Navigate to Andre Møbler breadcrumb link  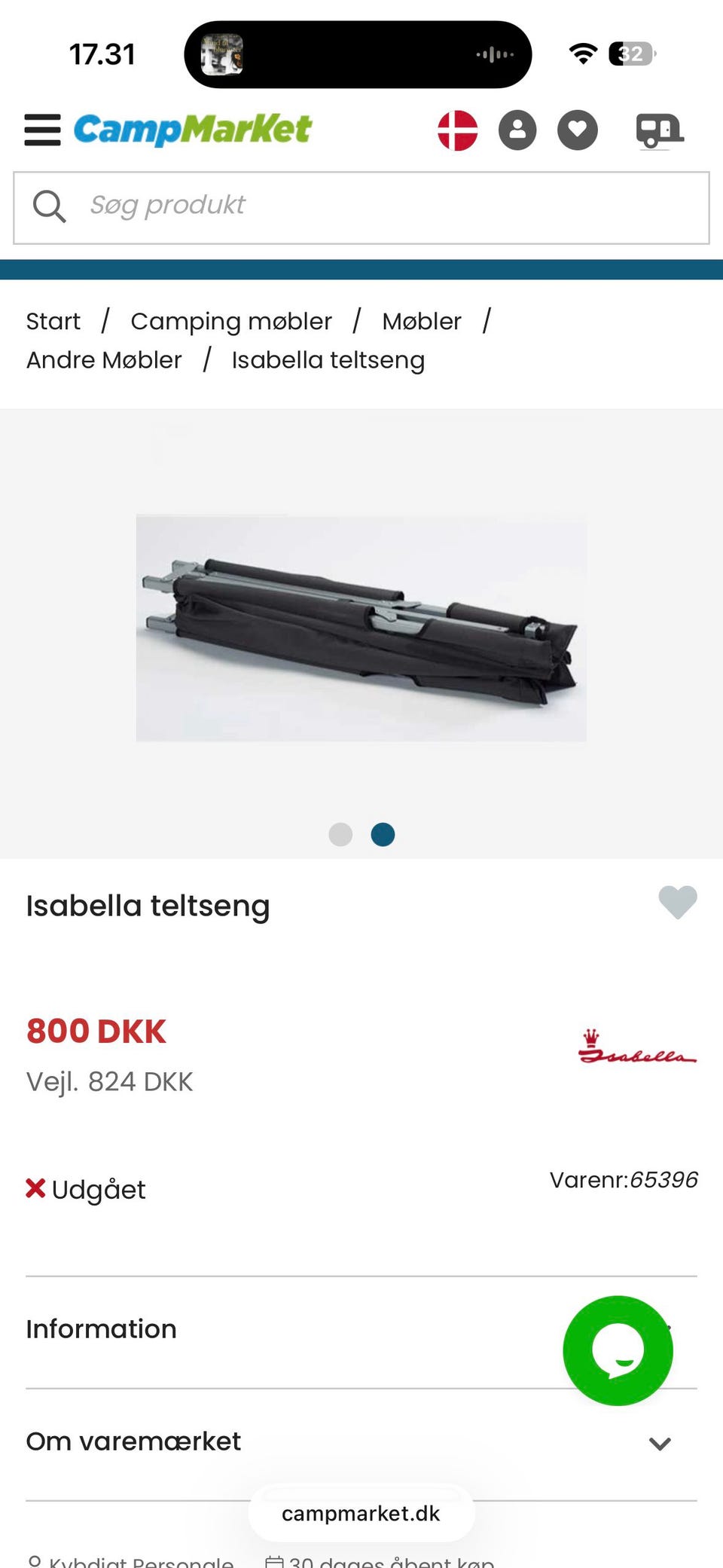click(x=104, y=359)
